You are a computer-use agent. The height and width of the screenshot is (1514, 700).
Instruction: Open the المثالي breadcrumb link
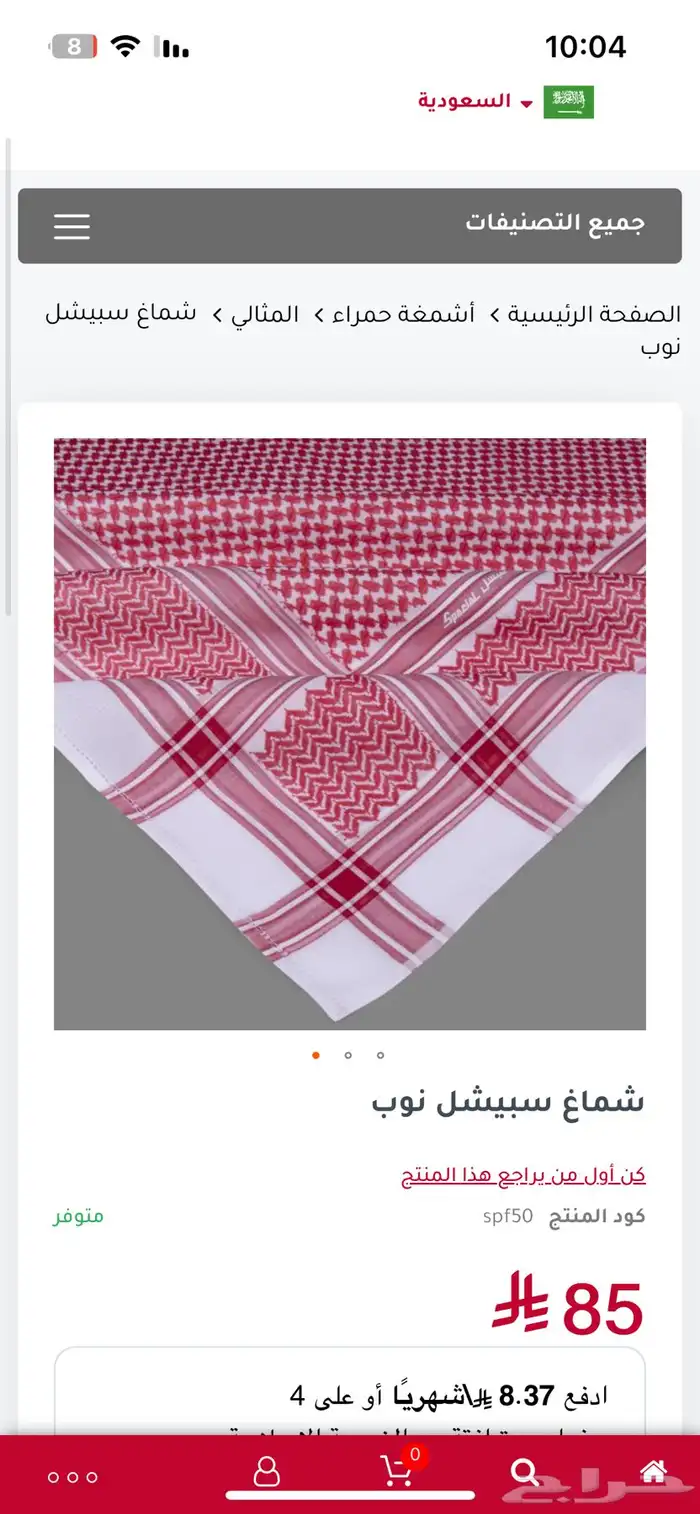[265, 314]
